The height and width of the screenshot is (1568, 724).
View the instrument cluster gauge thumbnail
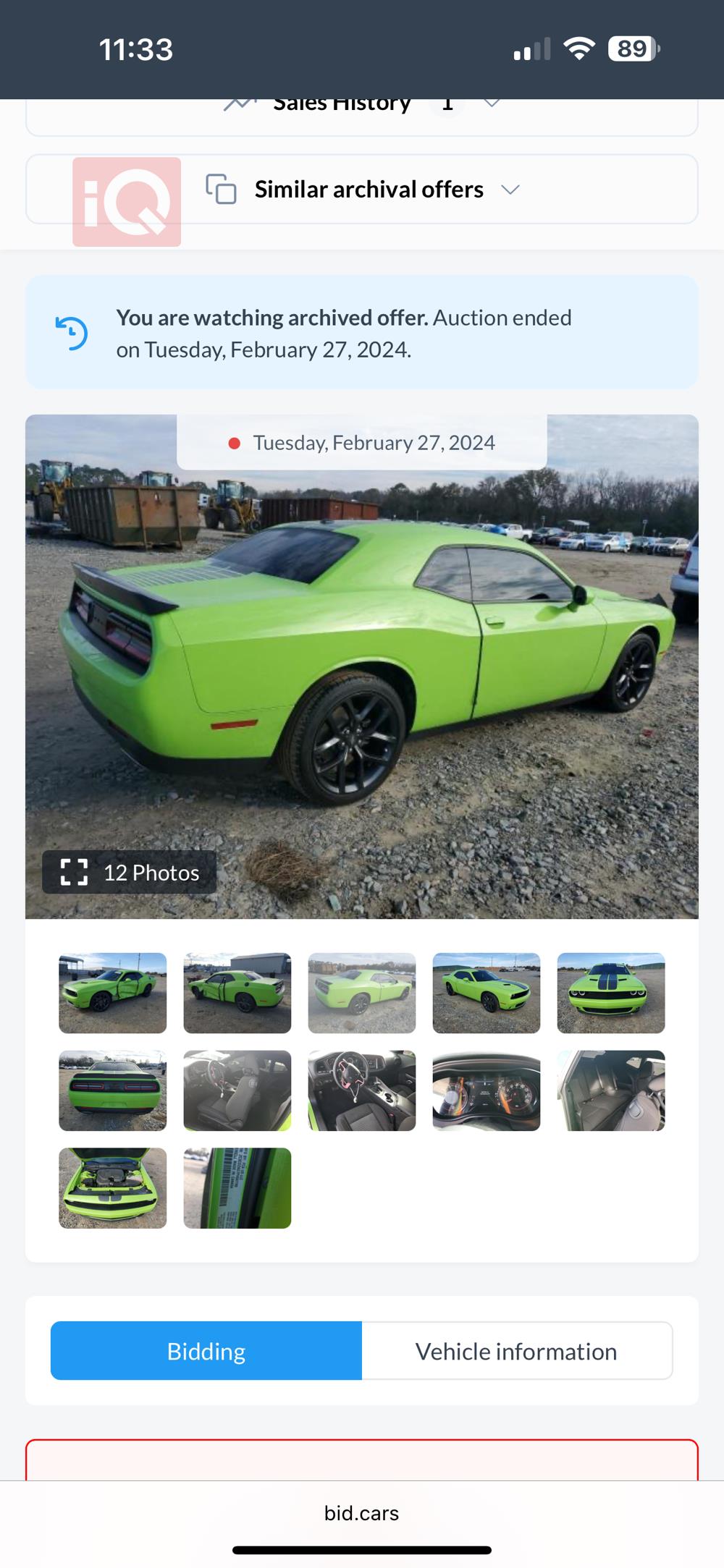(x=487, y=1090)
